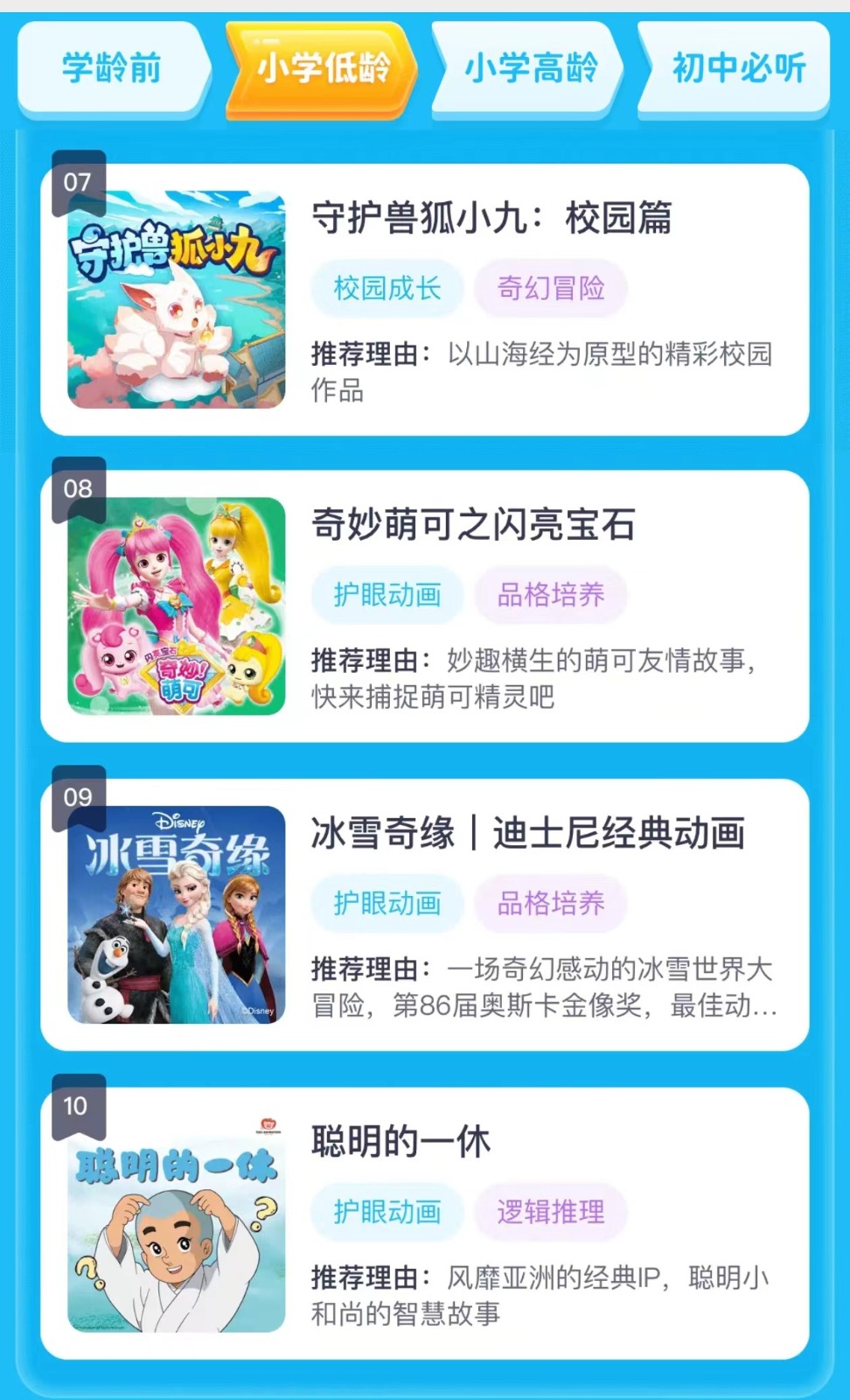Open the 初中必听 tab

737,68
